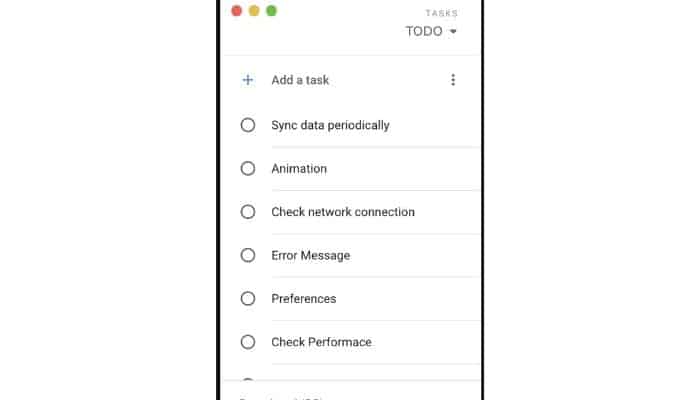
Task: Minimize the window with the yellow button
Action: 254,11
